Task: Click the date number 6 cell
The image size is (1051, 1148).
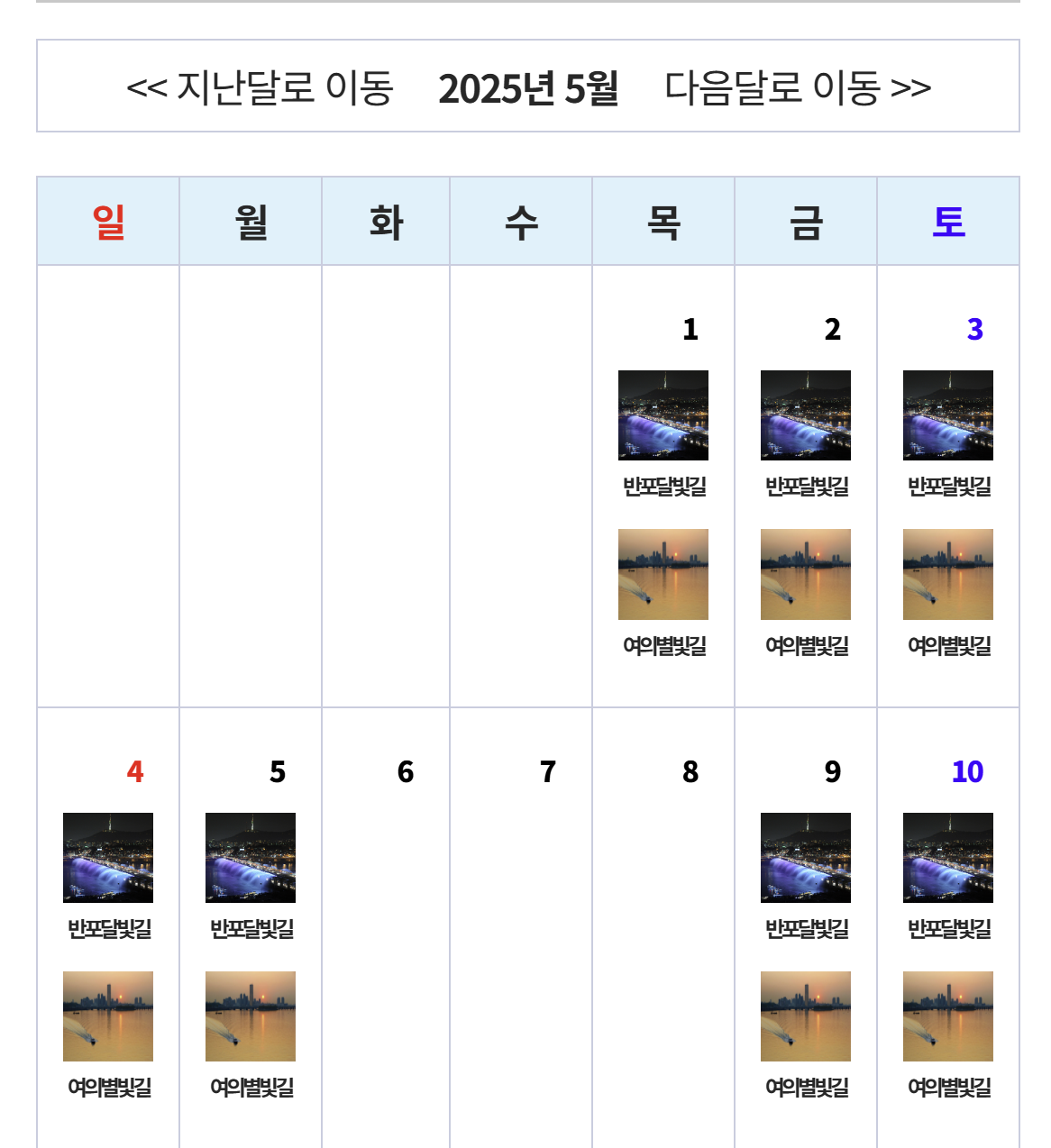Action: point(404,771)
